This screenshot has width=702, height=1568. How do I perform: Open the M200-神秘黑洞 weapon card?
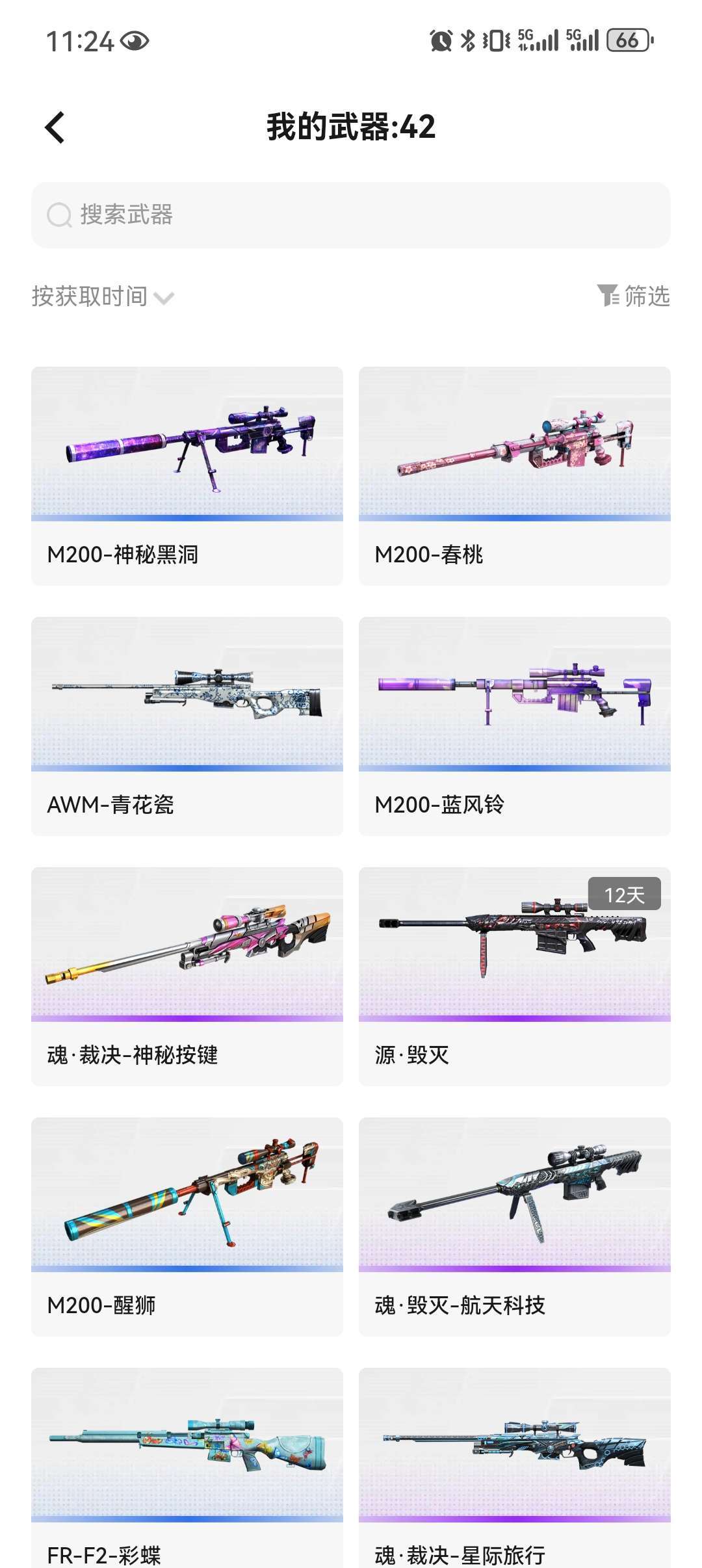click(187, 475)
